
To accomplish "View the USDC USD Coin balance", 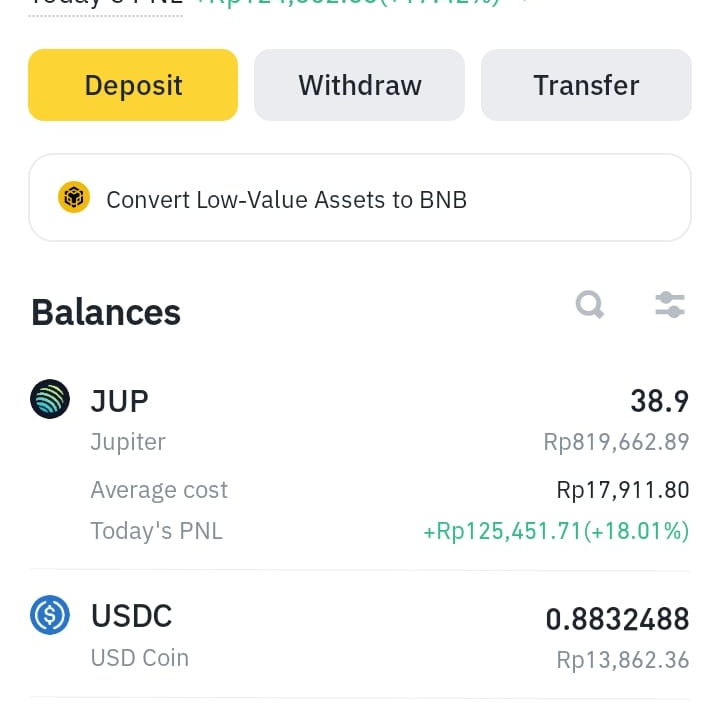I will [x=359, y=634].
